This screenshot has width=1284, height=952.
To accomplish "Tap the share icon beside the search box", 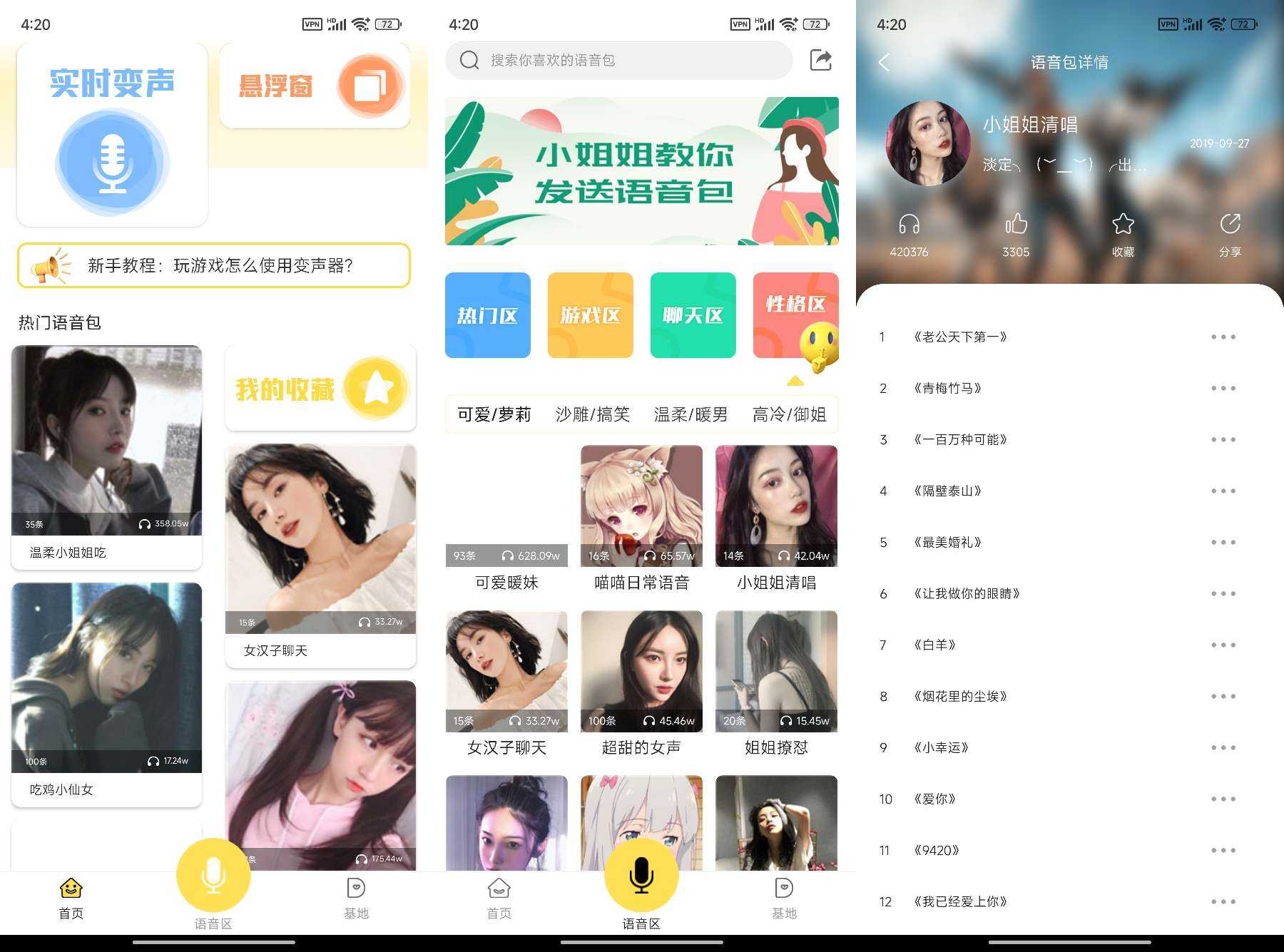I will pos(821,60).
